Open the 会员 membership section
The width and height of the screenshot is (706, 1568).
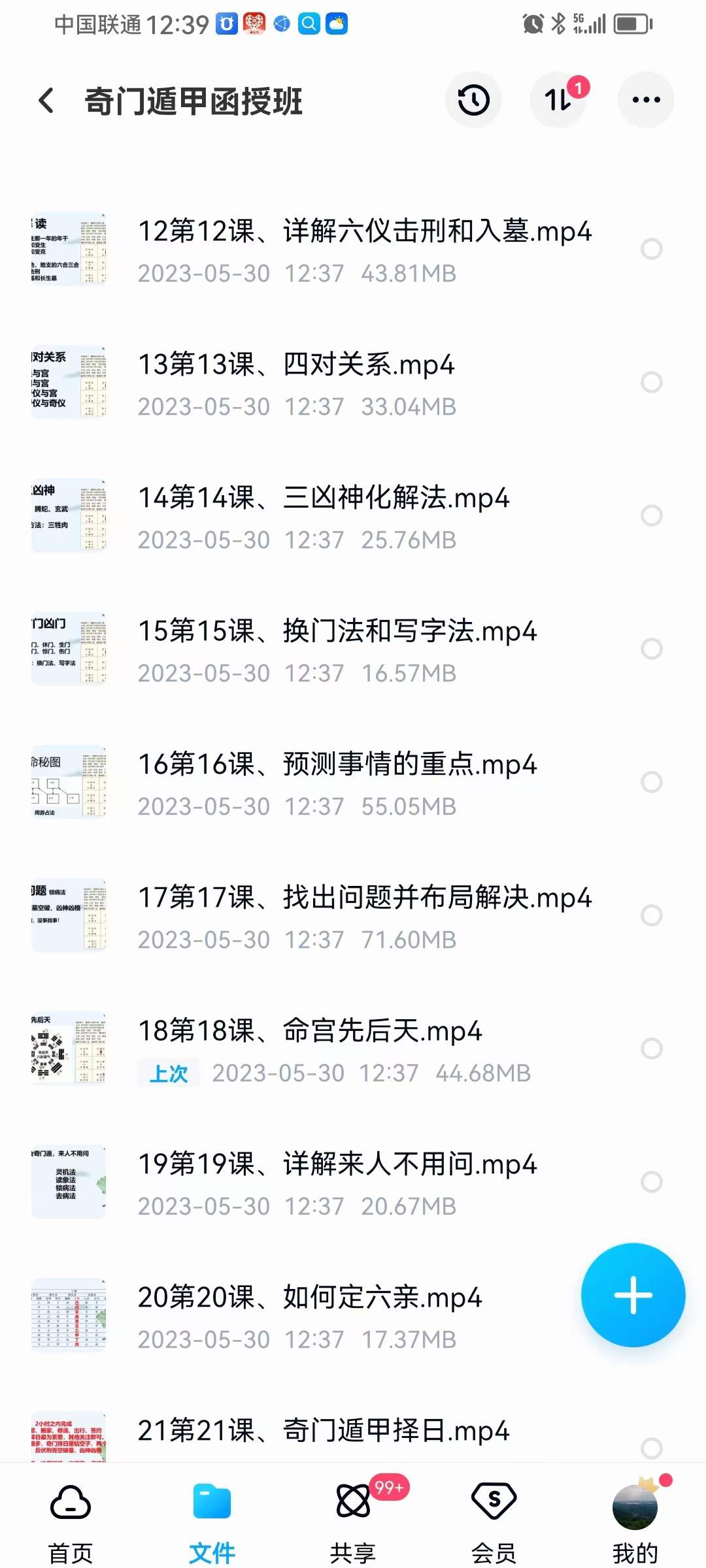pyautogui.click(x=494, y=1516)
